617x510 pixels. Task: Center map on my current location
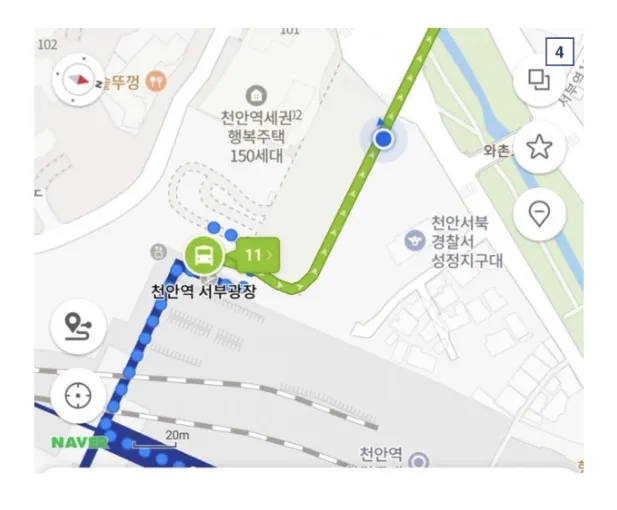(x=79, y=396)
